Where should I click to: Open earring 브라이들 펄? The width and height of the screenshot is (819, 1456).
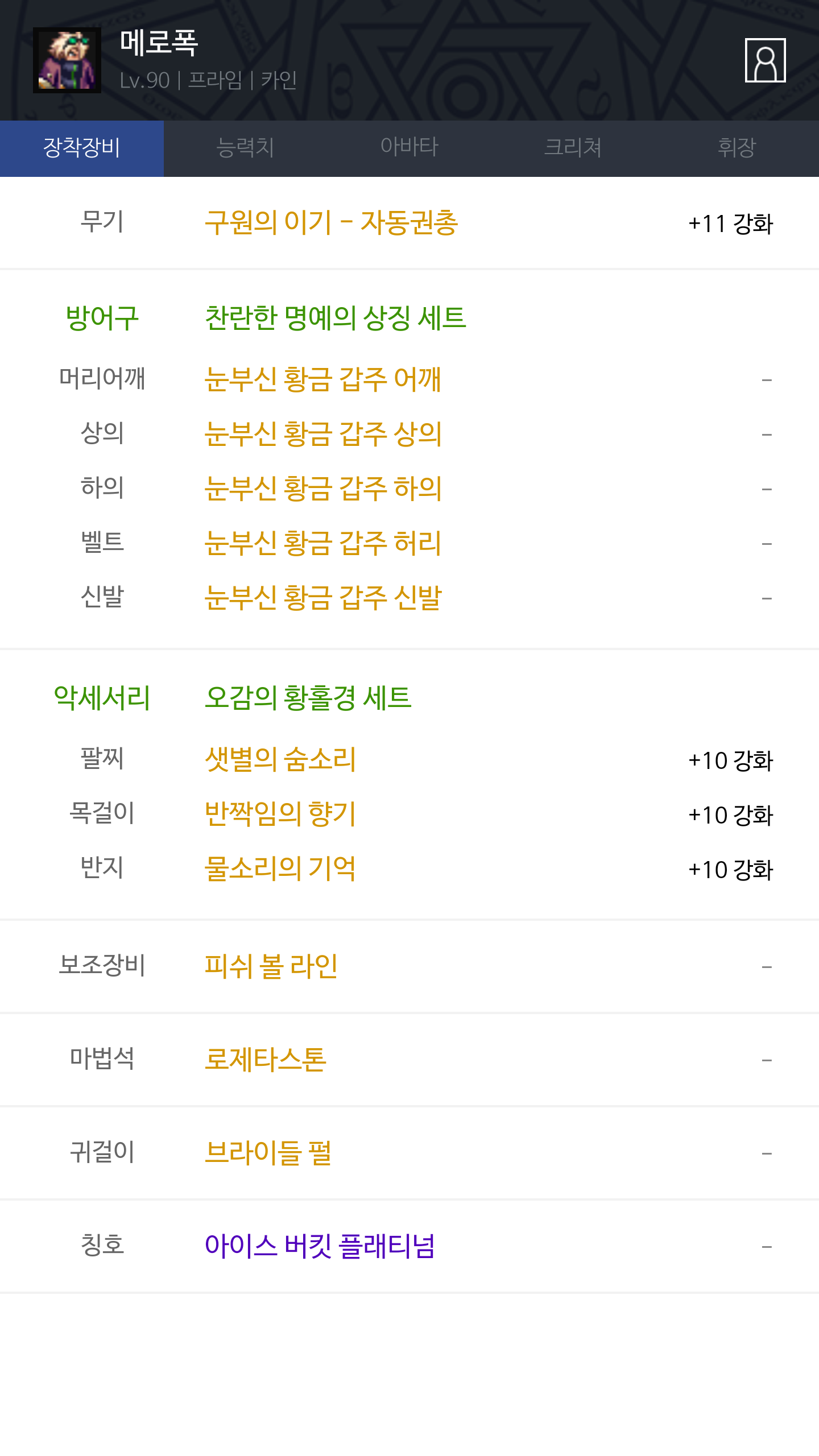point(267,1153)
